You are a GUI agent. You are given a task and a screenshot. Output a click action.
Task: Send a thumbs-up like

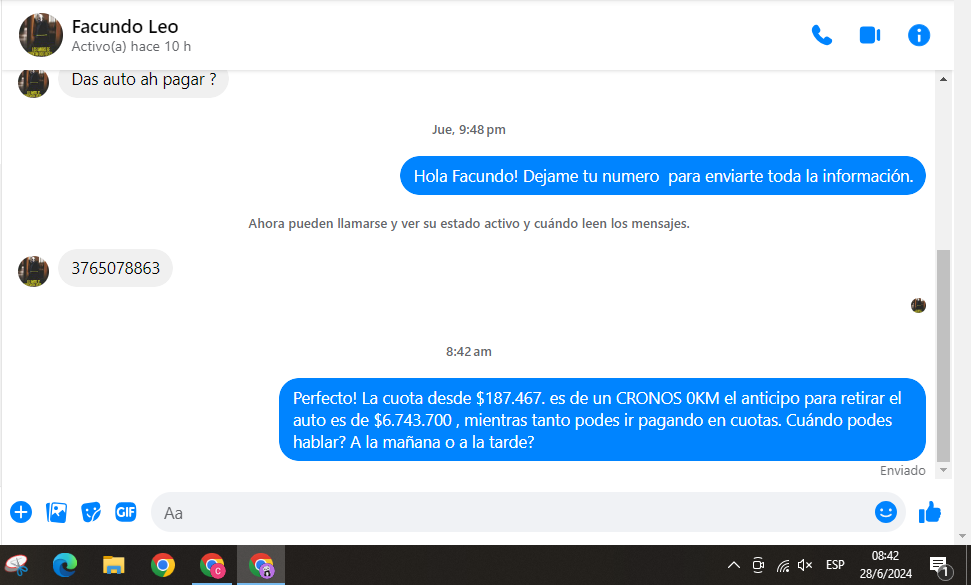click(x=930, y=512)
